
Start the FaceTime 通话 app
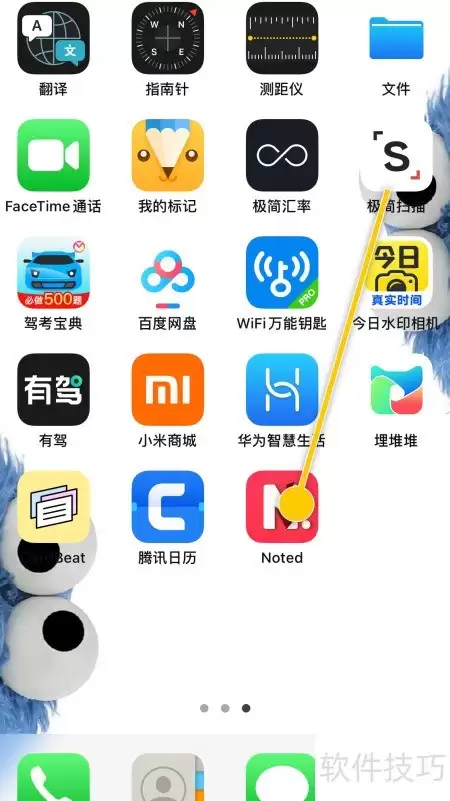[x=53, y=155]
